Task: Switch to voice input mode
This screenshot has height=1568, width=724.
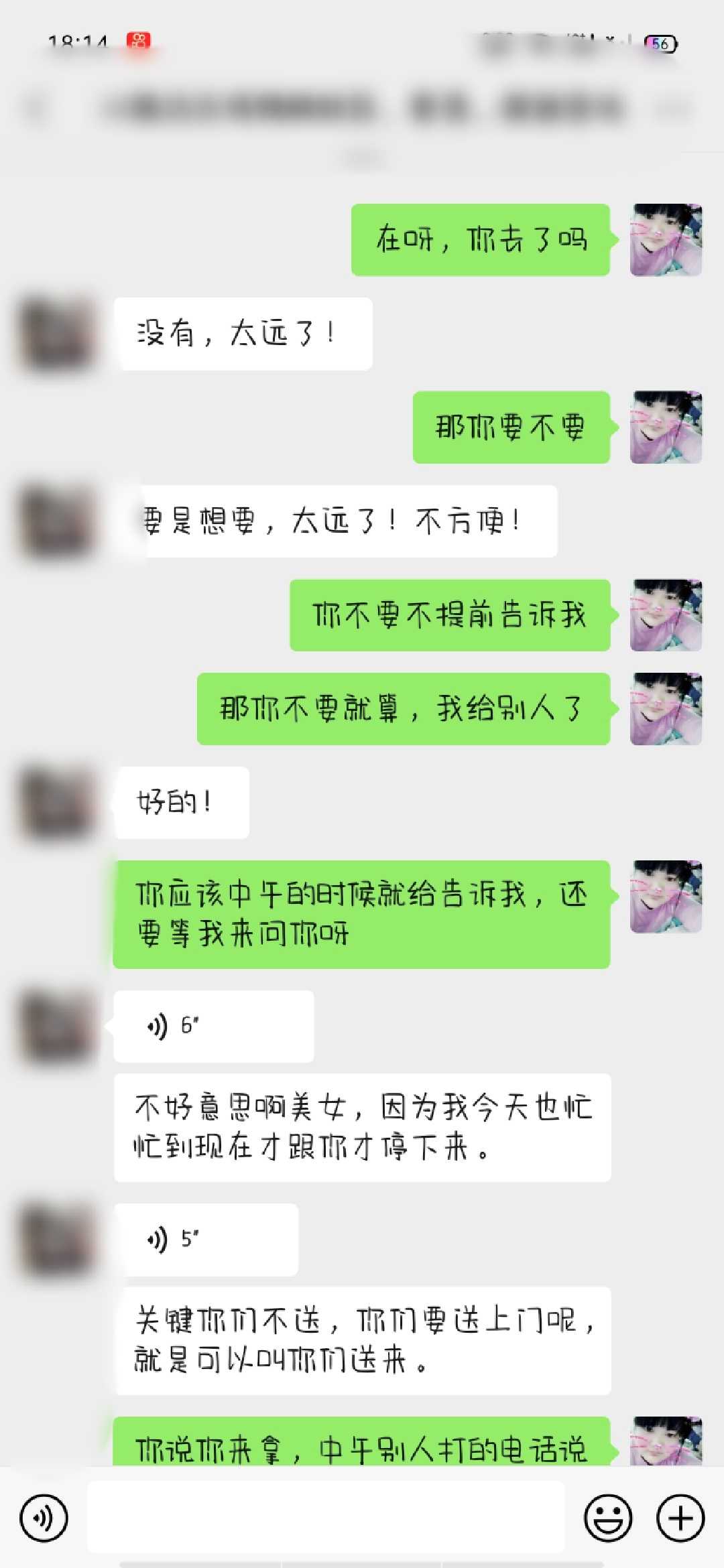Action: (44, 1518)
